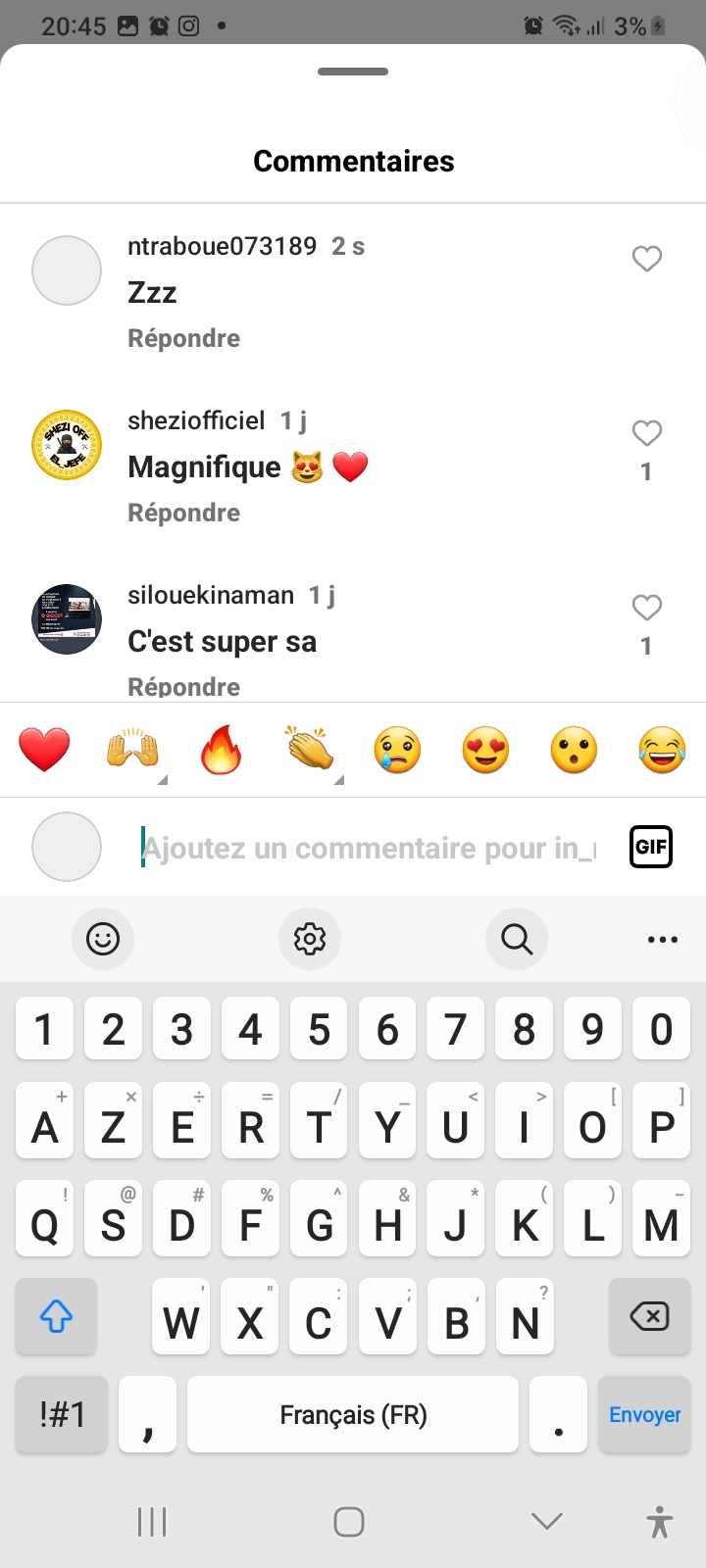
Task: Open keyboard search tool
Action: (517, 939)
